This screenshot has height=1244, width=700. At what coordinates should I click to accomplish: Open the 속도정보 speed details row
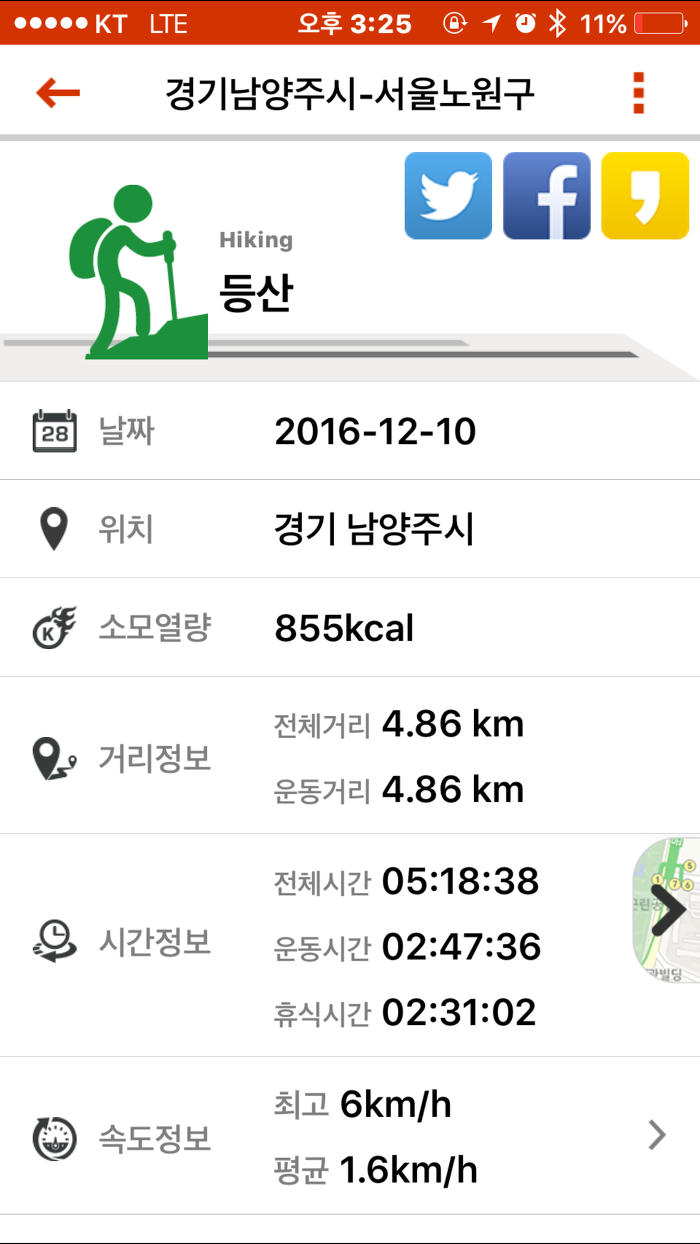[350, 1136]
